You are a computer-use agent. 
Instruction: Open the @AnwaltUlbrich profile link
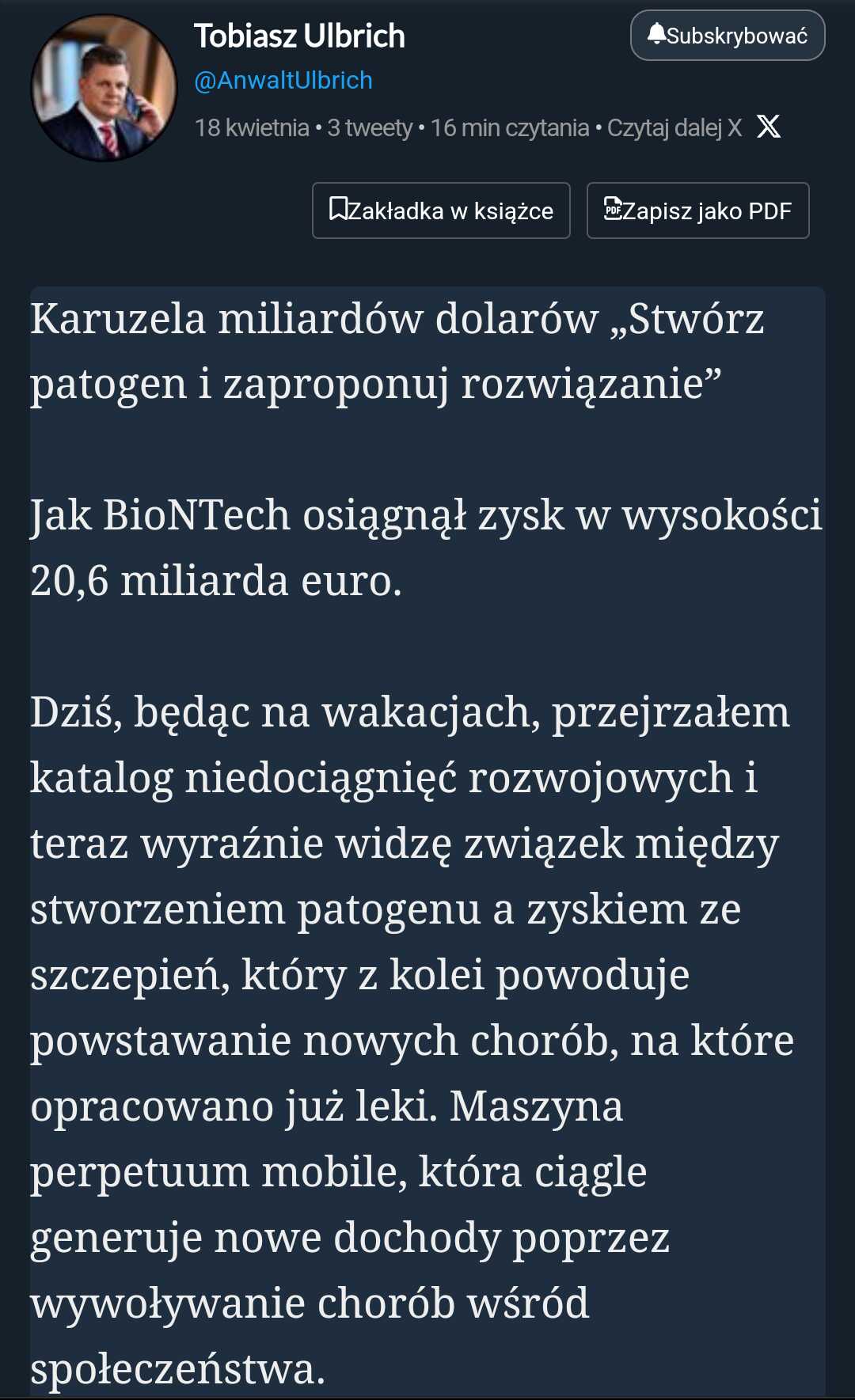click(x=283, y=80)
